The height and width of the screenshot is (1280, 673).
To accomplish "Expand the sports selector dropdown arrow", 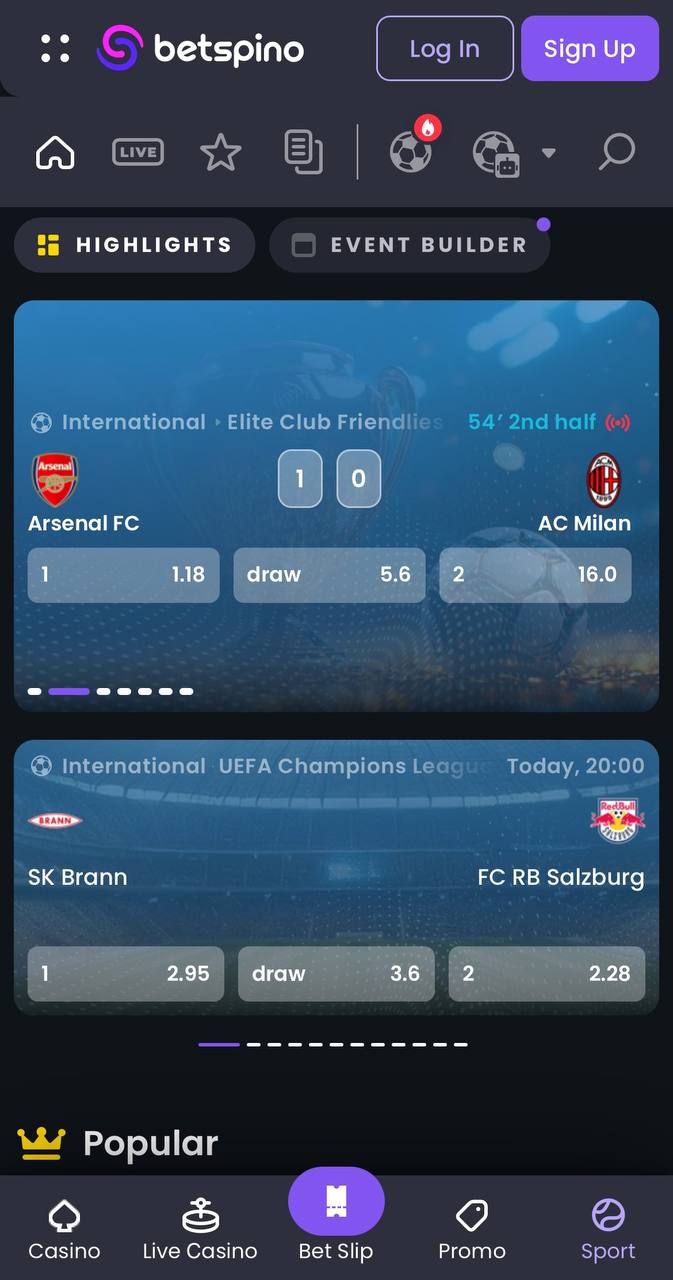I will click(x=548, y=153).
